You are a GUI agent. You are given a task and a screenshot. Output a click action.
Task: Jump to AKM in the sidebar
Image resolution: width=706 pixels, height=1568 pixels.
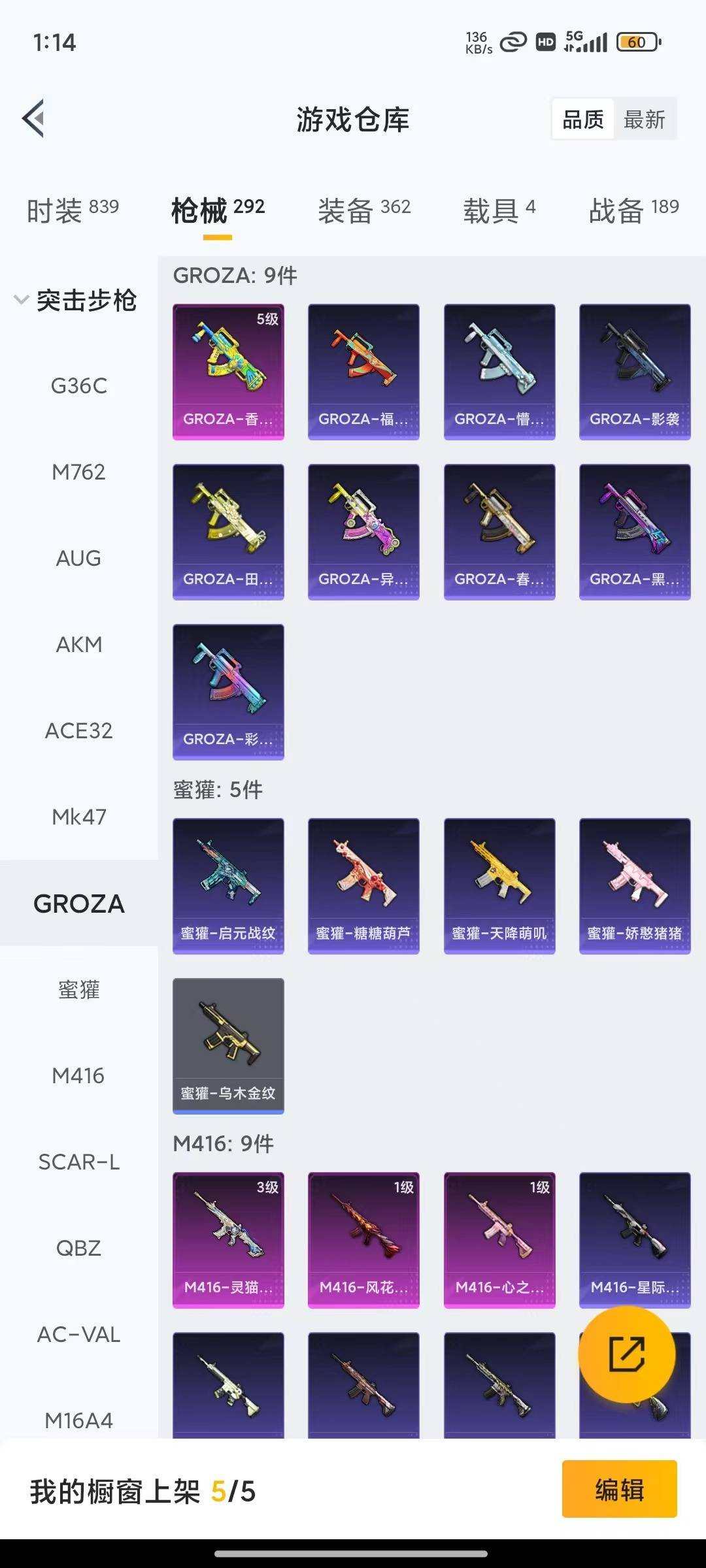click(78, 645)
